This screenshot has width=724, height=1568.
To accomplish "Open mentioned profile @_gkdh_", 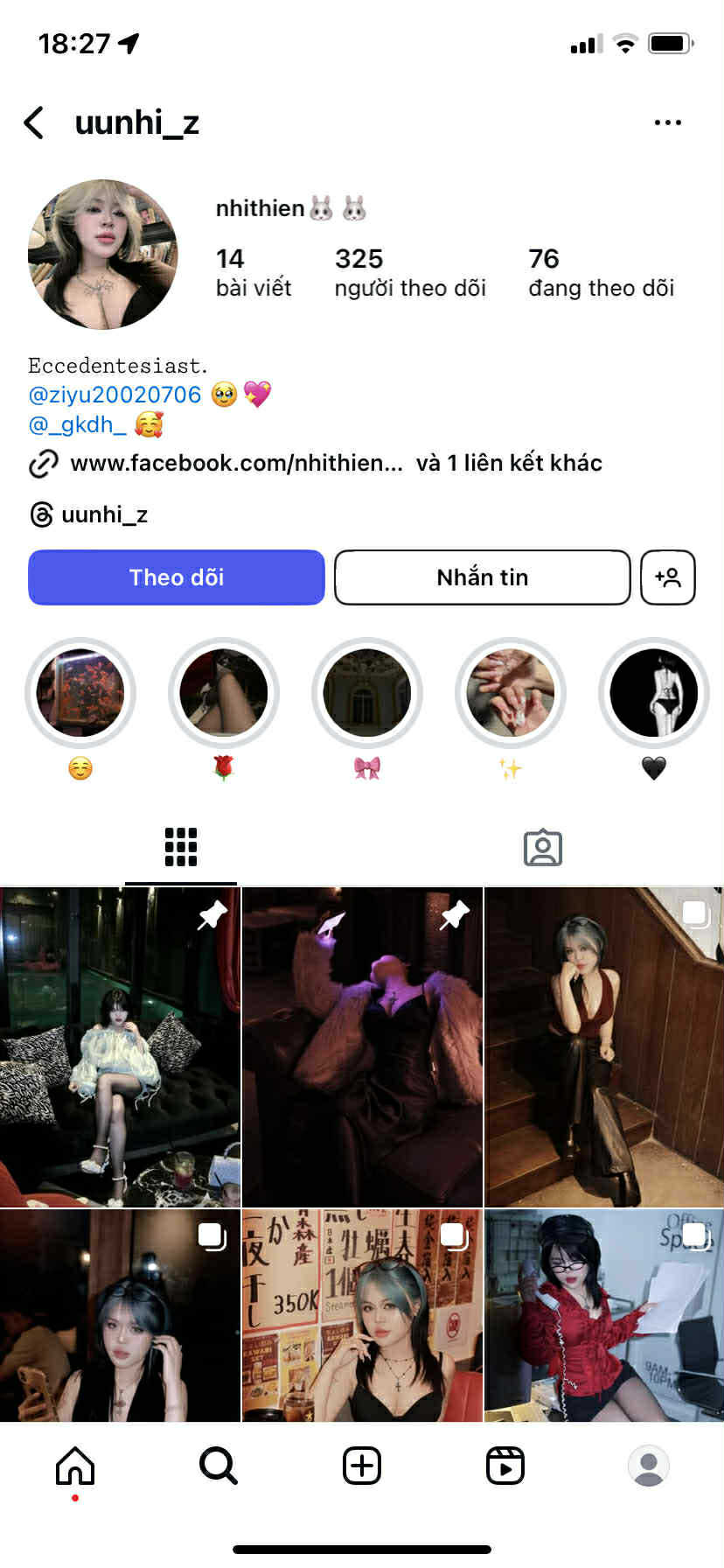I will point(77,424).
